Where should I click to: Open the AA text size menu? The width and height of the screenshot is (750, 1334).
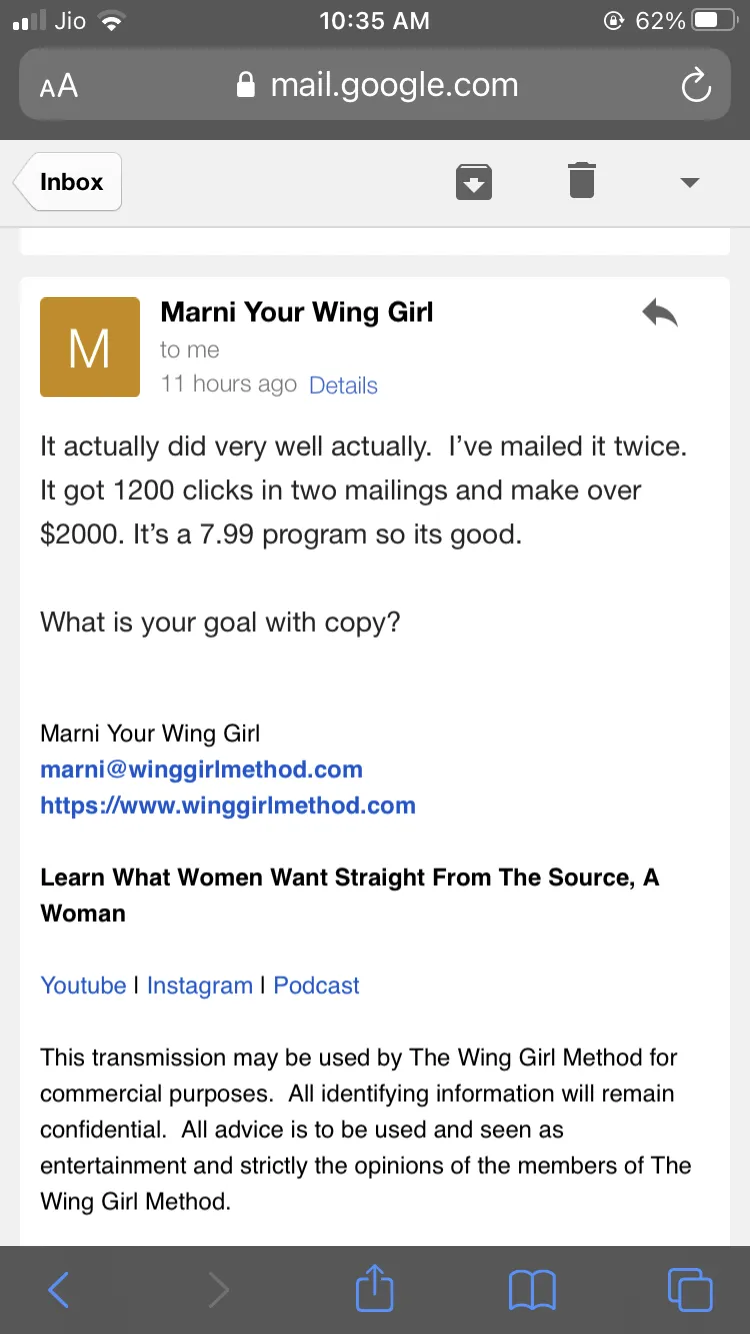pos(59,86)
